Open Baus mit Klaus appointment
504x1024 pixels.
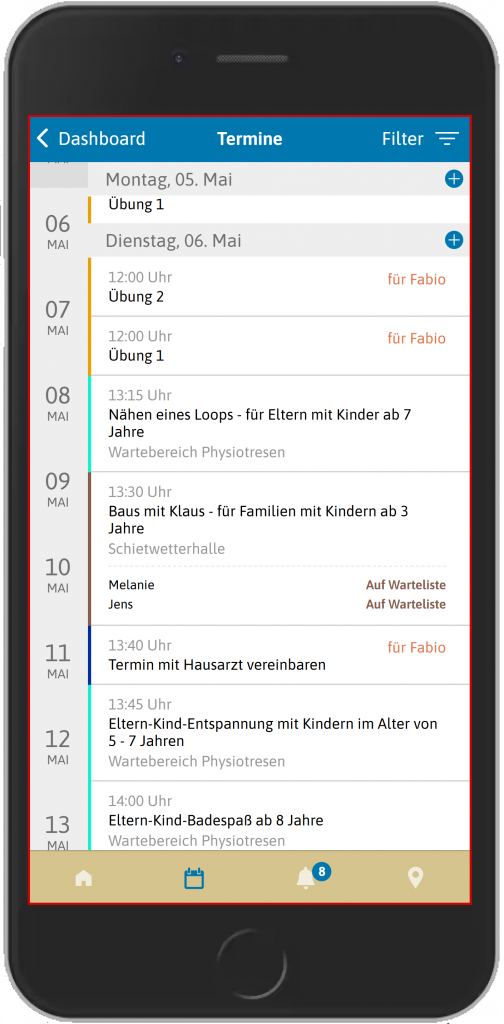click(x=279, y=549)
